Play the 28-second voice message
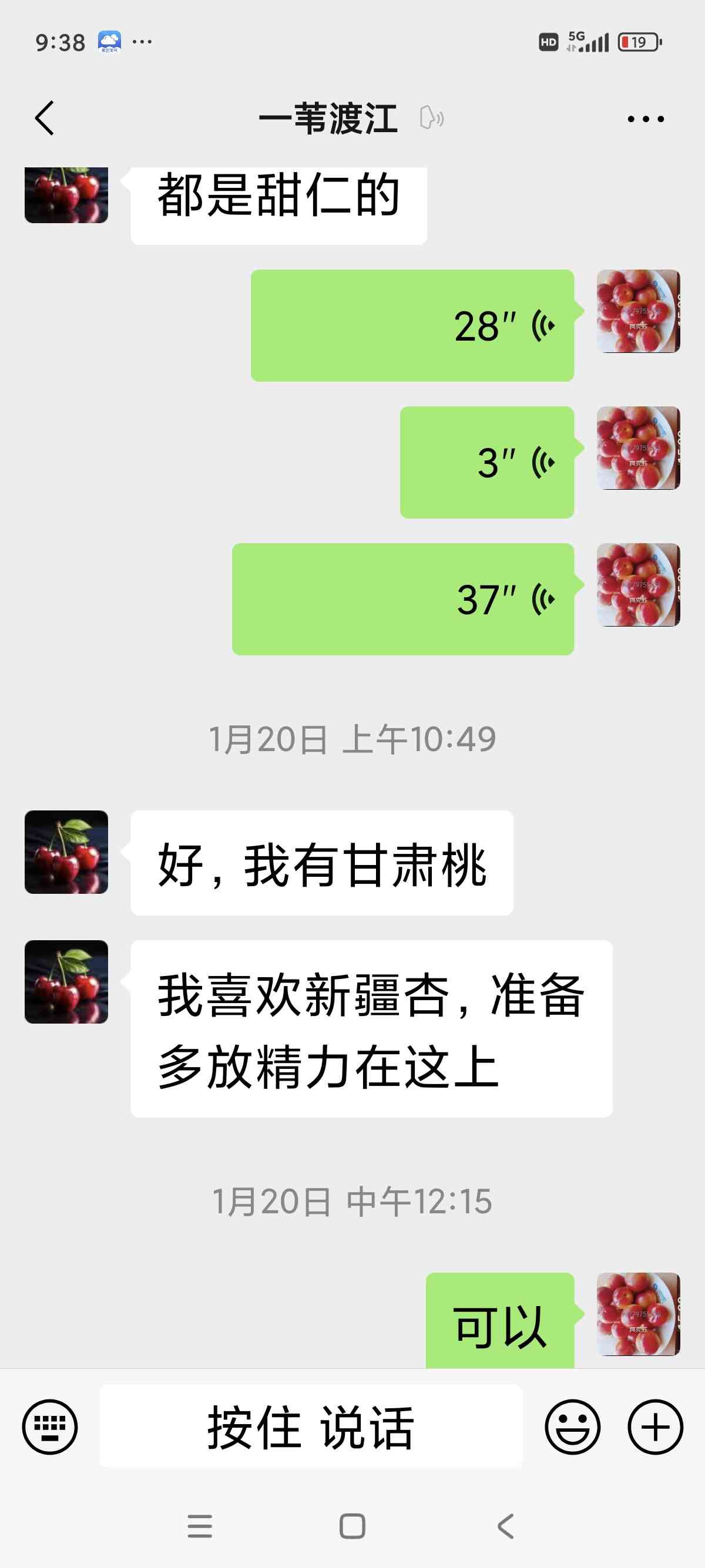Screen dimensions: 705x1568 (413, 326)
